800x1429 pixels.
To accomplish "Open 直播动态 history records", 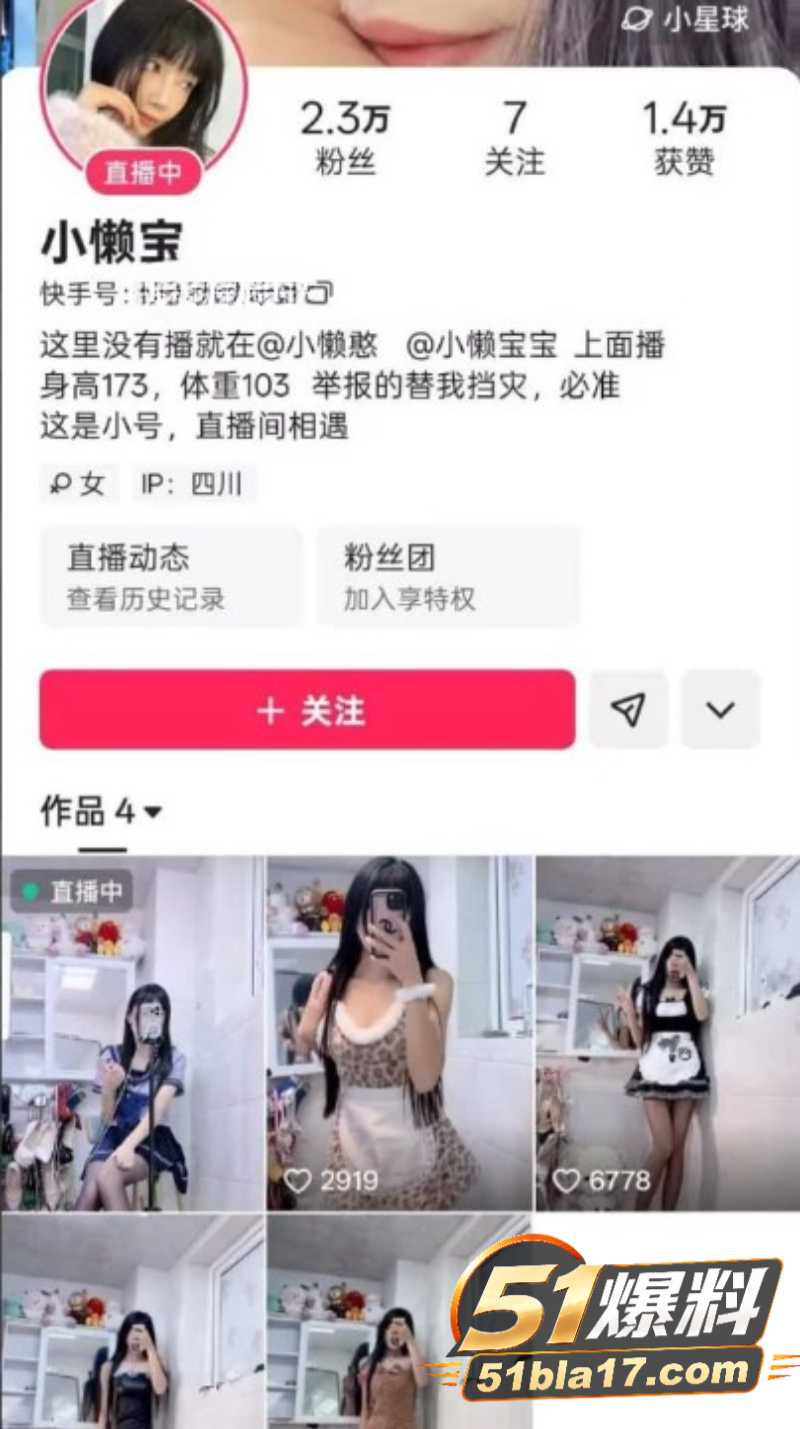I will point(170,577).
